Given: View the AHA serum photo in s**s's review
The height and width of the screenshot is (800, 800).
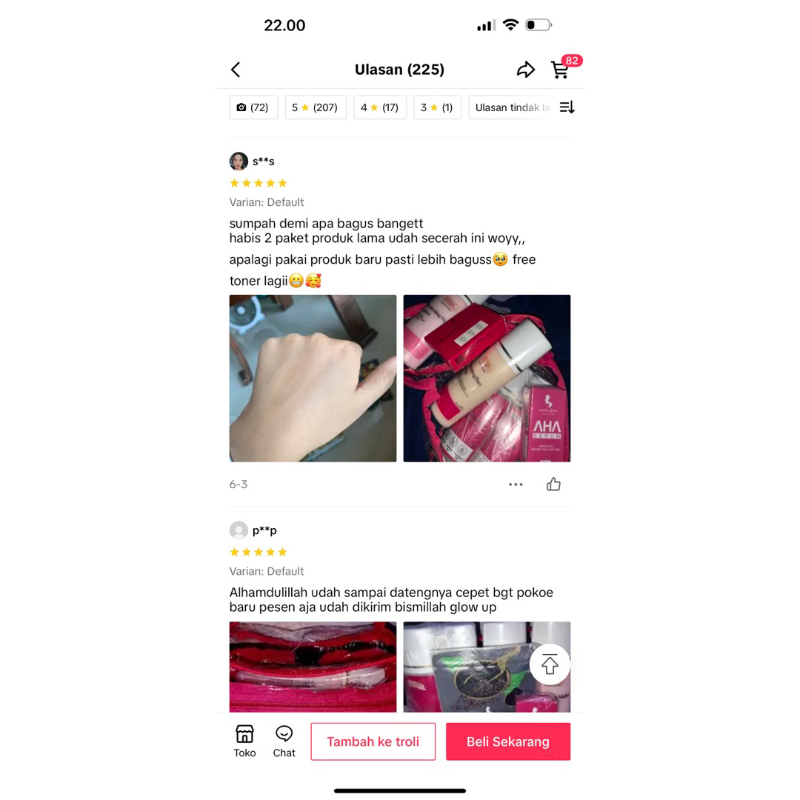Looking at the screenshot, I should [x=487, y=378].
